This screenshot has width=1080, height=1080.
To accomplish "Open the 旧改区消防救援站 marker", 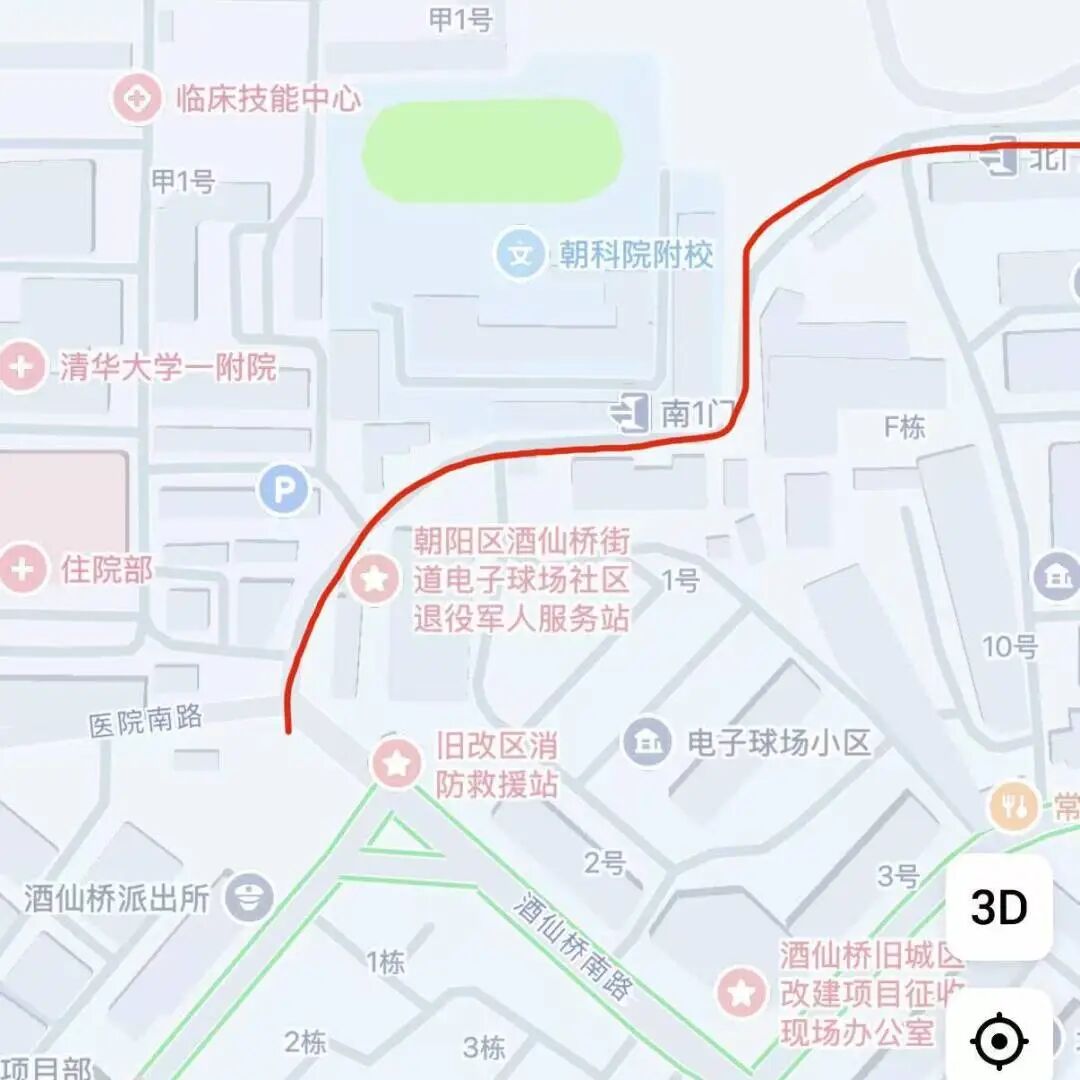I will pyautogui.click(x=397, y=764).
